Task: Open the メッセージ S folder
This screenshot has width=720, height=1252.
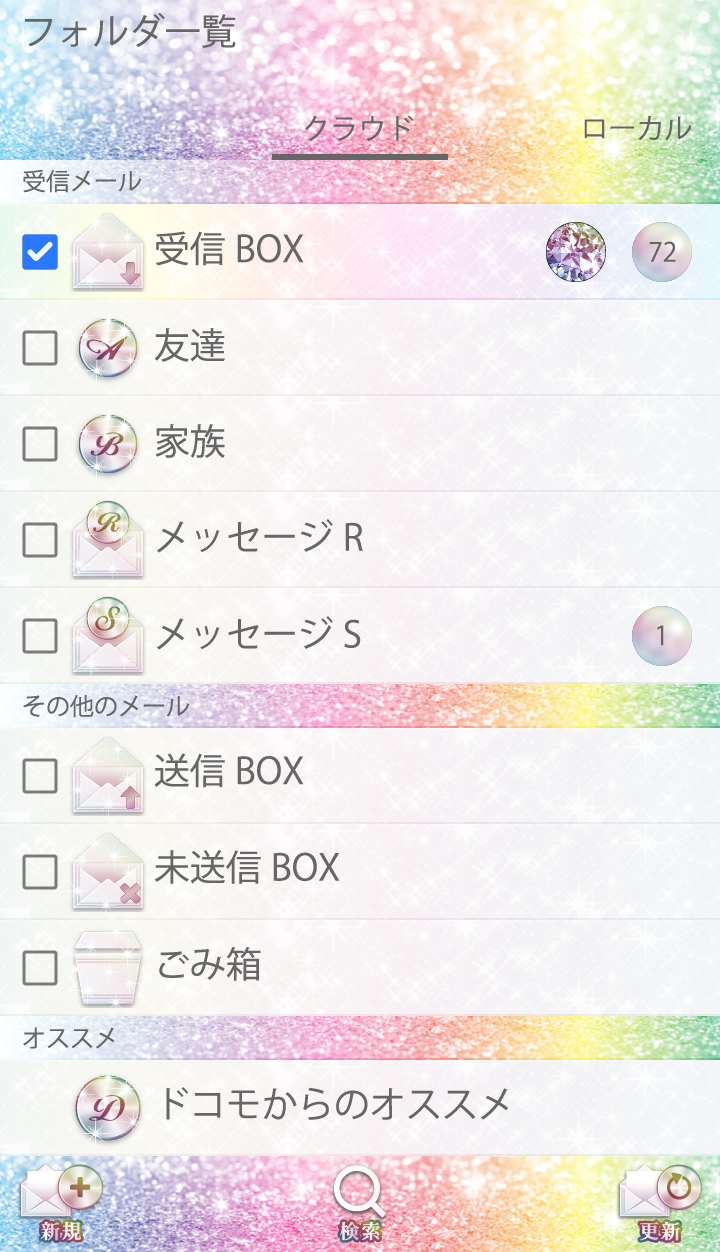Action: pos(258,635)
